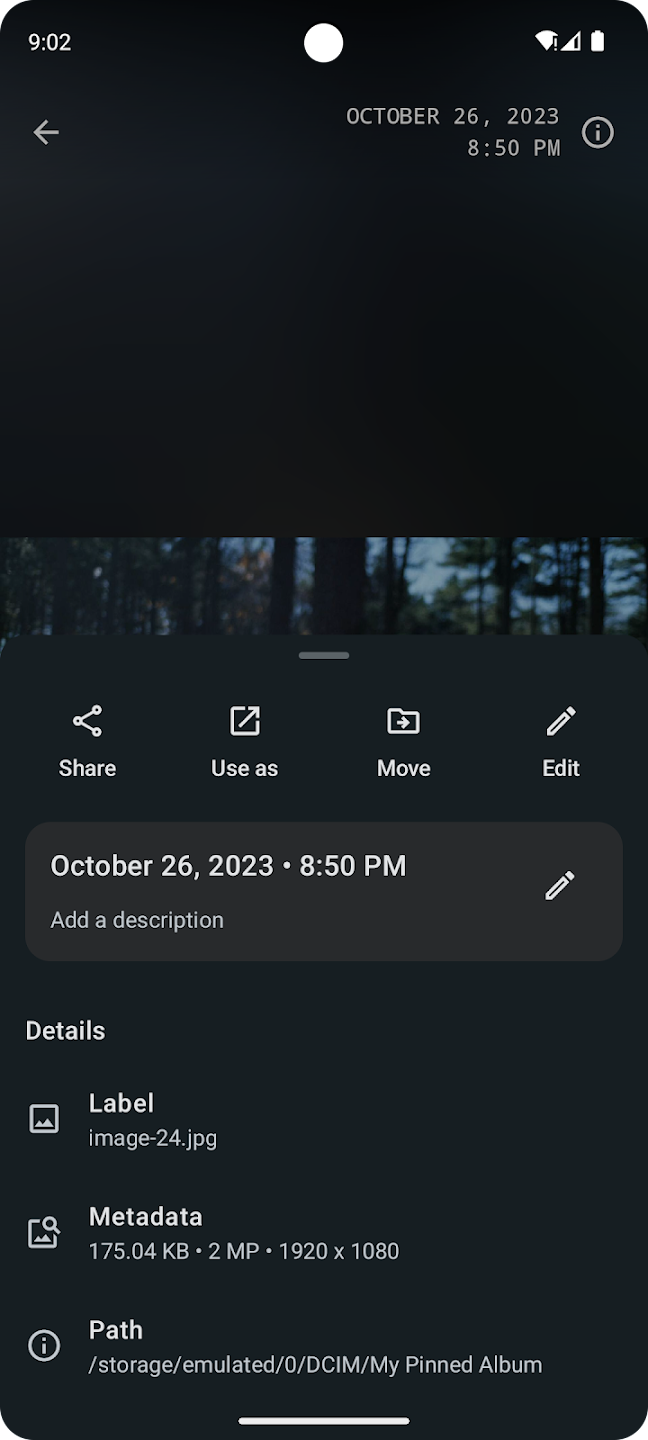The height and width of the screenshot is (1440, 648).
Task: Tap the info icon beside the date
Action: click(597, 132)
